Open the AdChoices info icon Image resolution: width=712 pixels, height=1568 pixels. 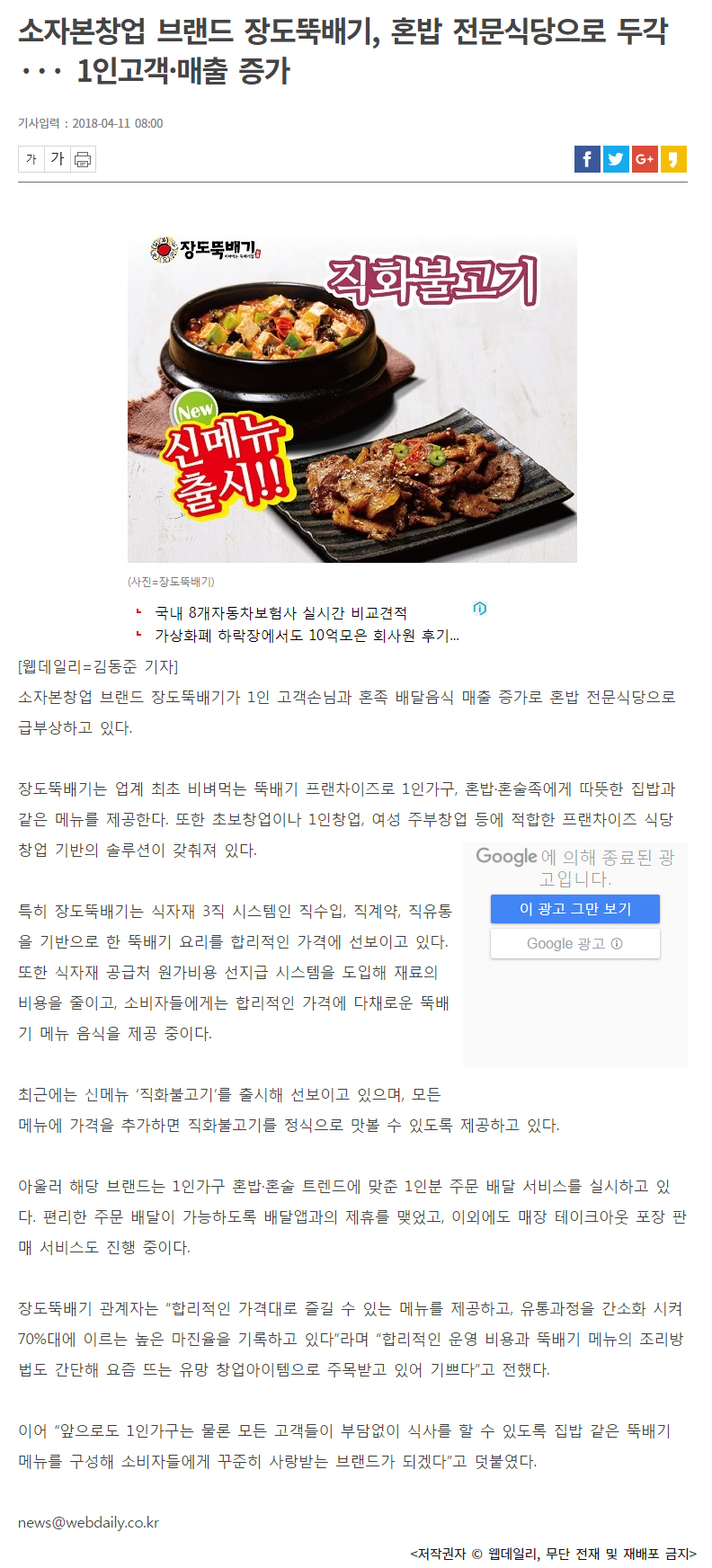[x=480, y=609]
